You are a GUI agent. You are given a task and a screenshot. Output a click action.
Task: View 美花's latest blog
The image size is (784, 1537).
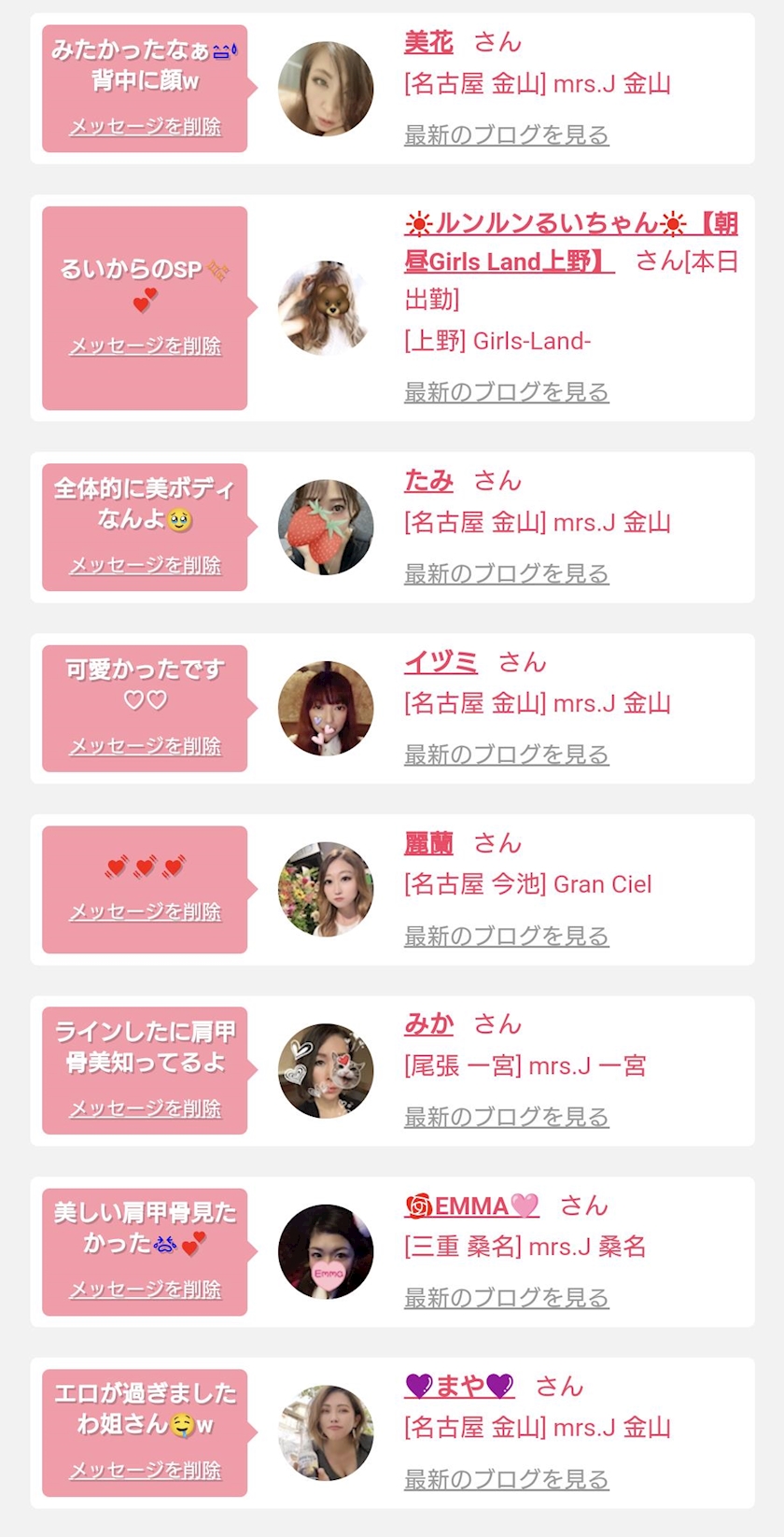click(x=506, y=135)
